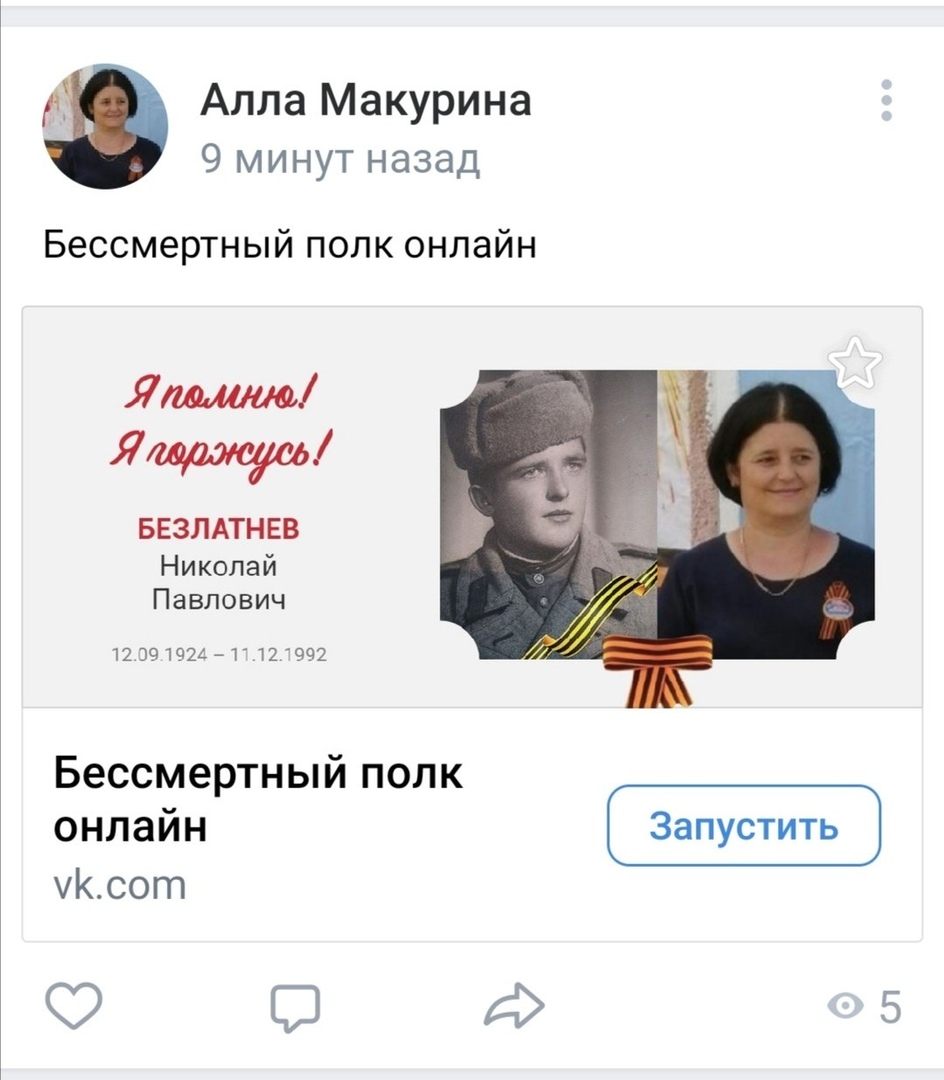Screen dimensions: 944x1080
Task: Like the post with the heart icon
Action: click(x=75, y=1005)
